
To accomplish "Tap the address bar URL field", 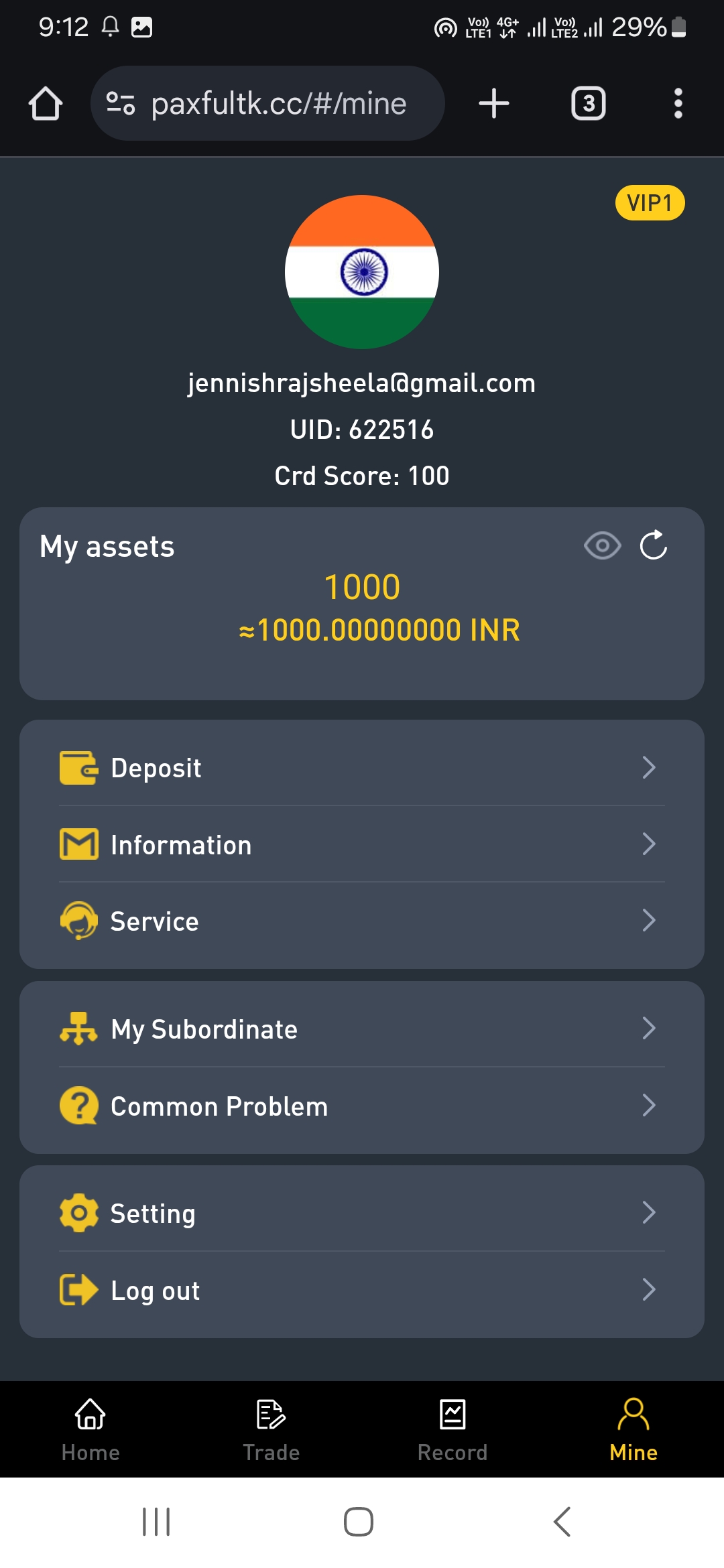I will (x=278, y=104).
